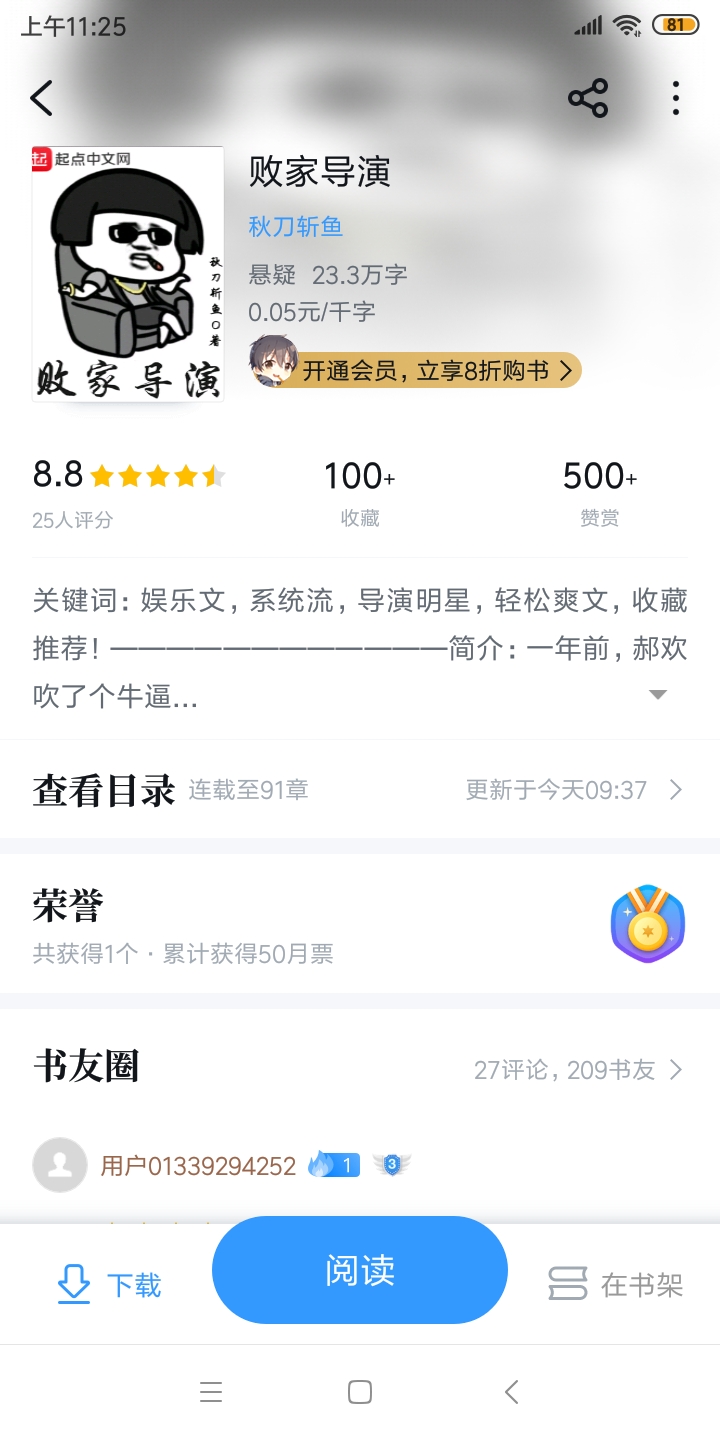The image size is (720, 1440).
Task: Open the 荣誉 honors section
Action: point(360,924)
